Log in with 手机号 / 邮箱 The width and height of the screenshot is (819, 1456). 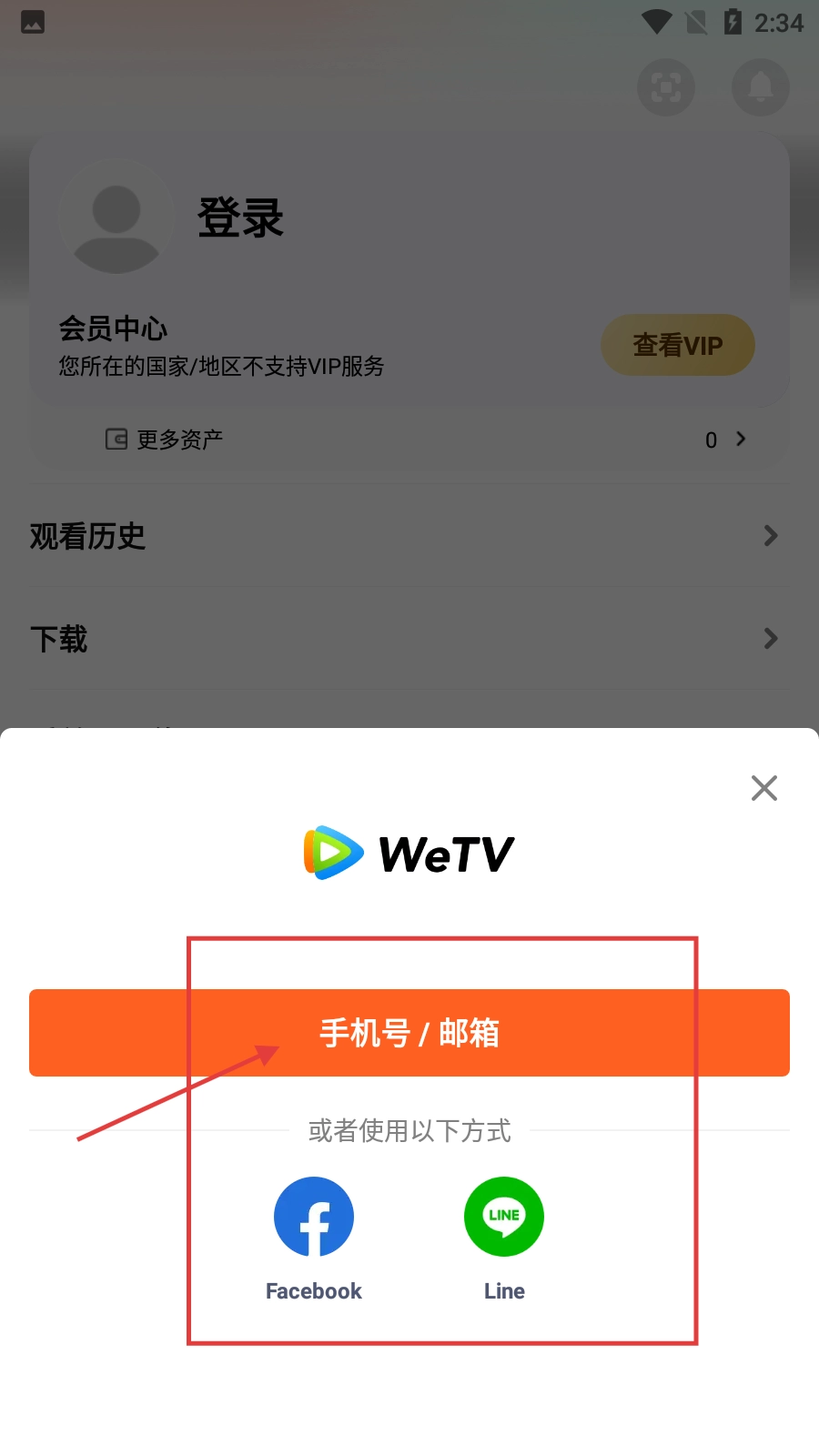(x=409, y=1033)
